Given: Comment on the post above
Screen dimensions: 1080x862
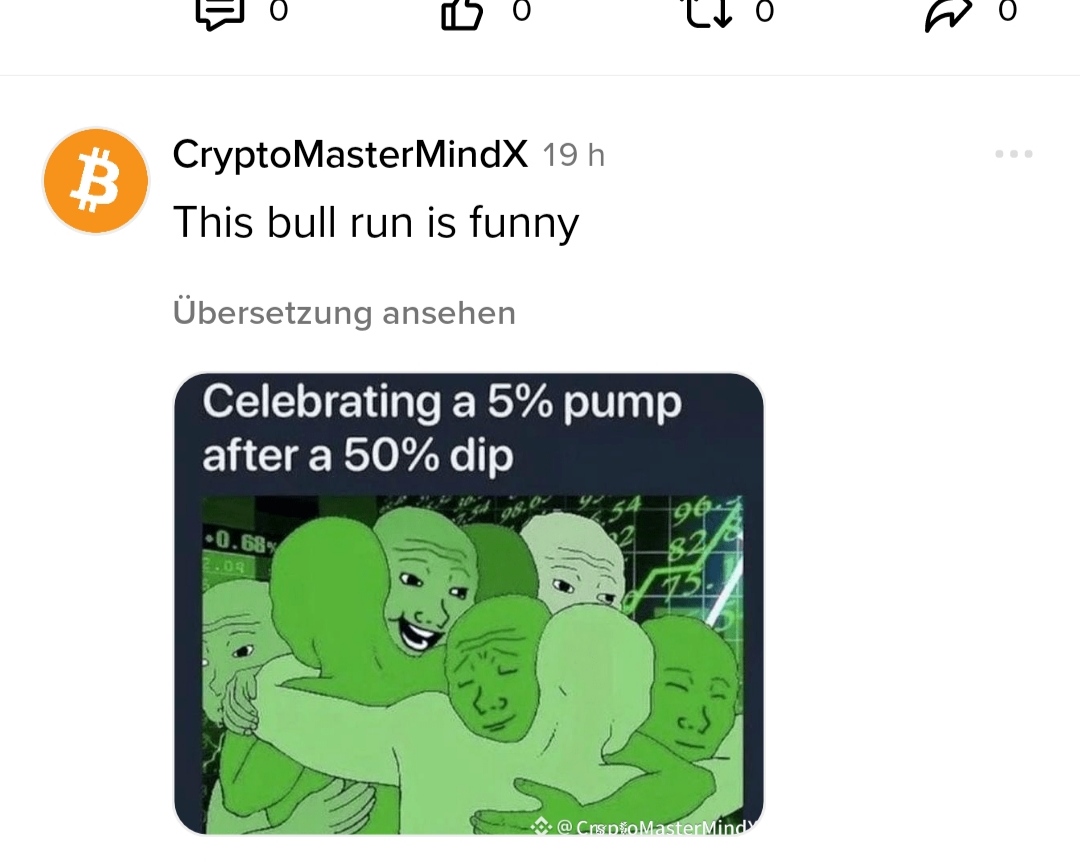Looking at the screenshot, I should 219,12.
